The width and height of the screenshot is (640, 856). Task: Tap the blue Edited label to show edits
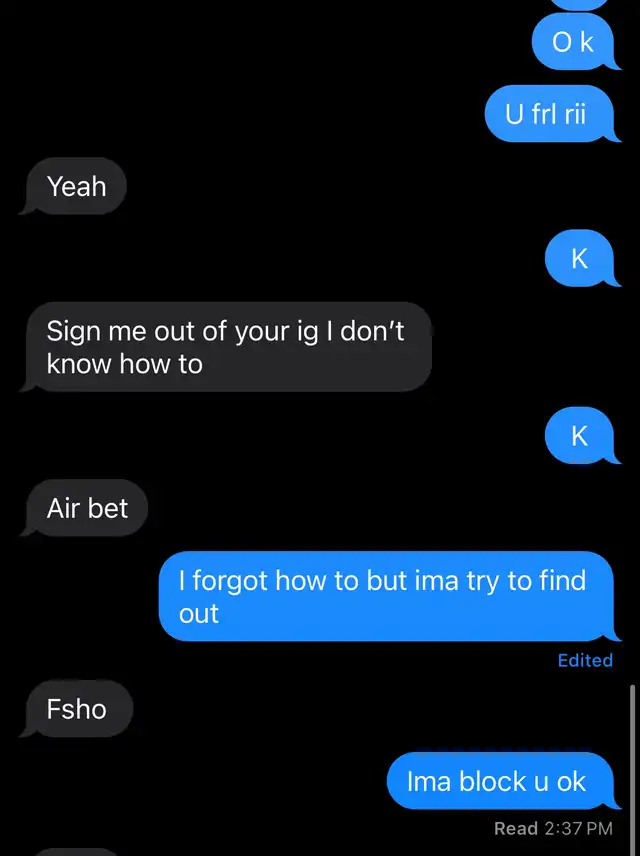pos(585,661)
